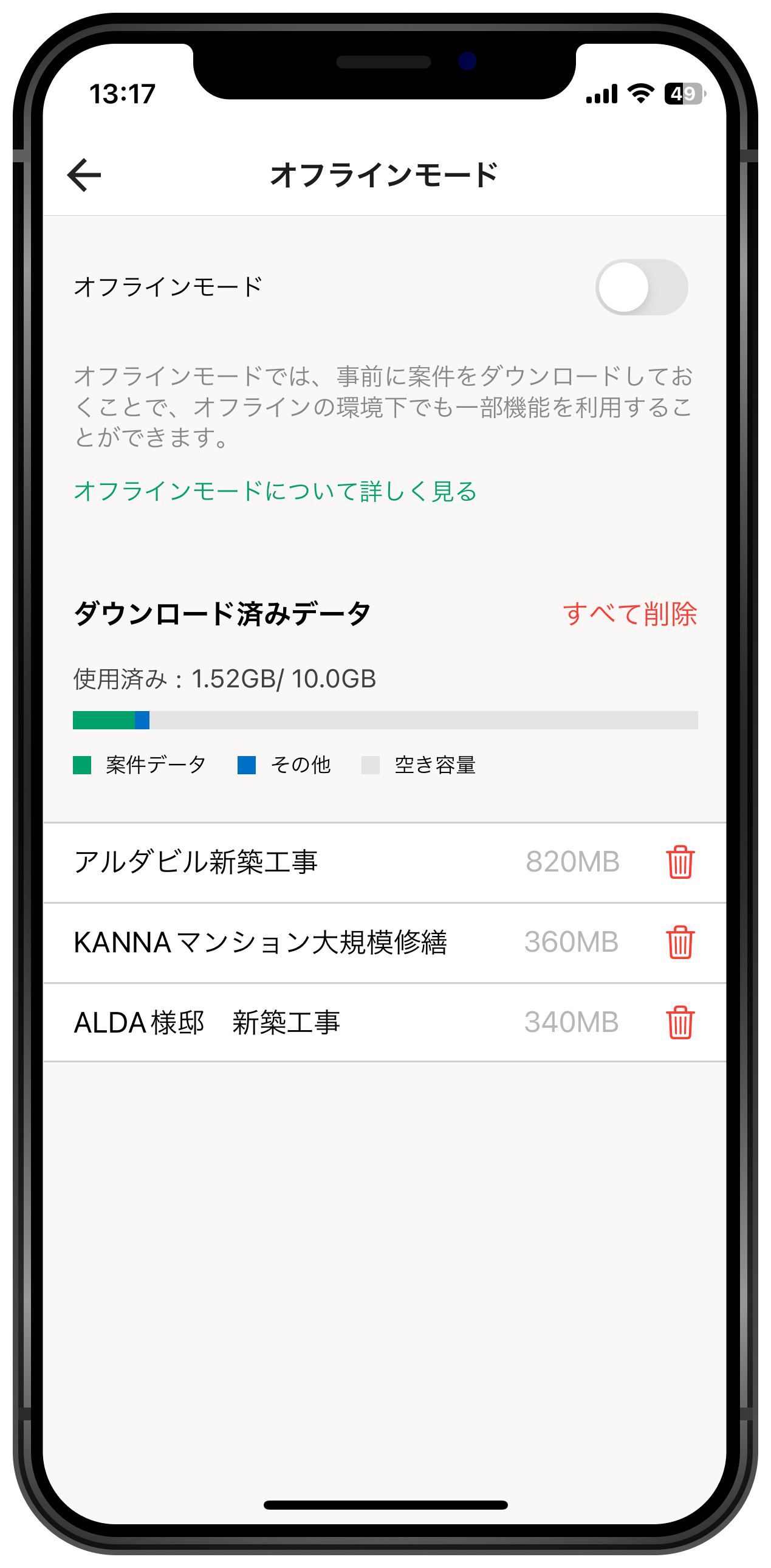Enable the オフラインモード switch

tap(641, 287)
